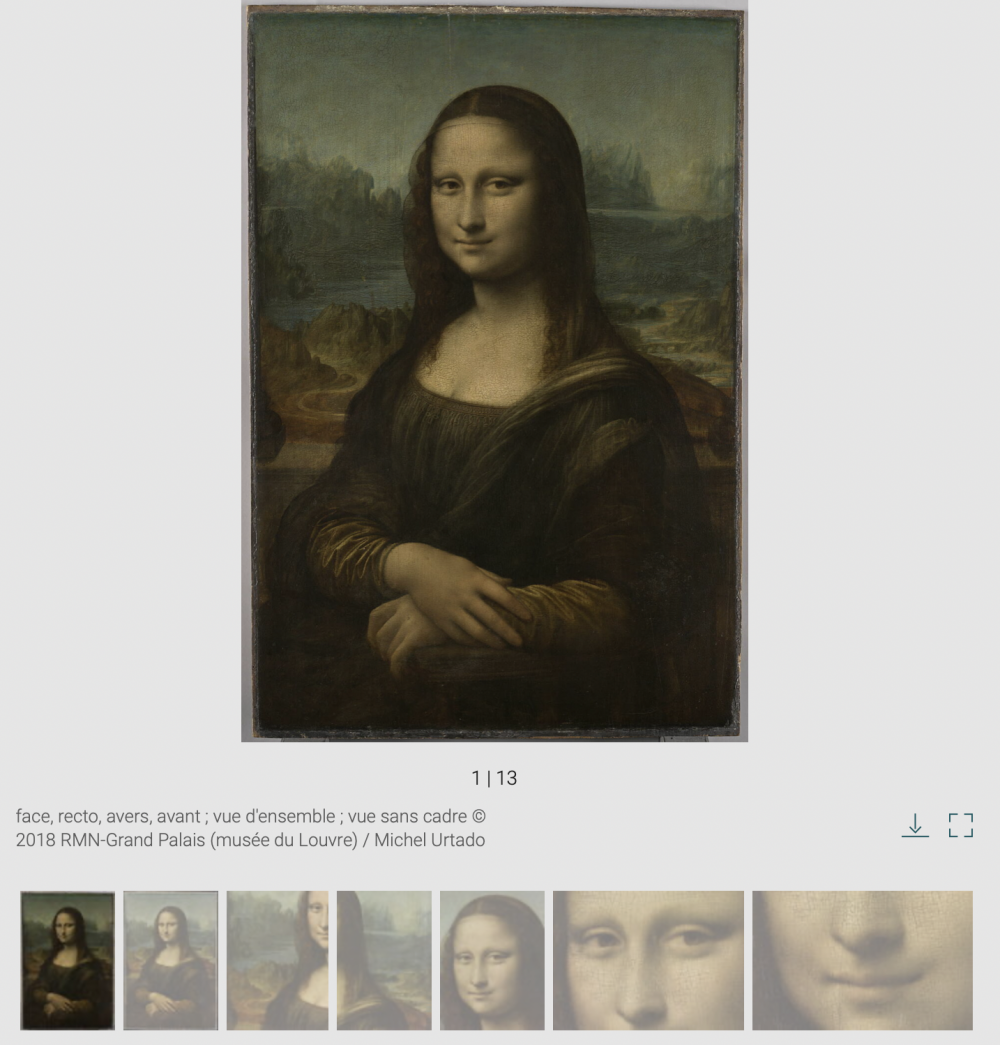Select the seventh thumbnail, the smile detail
Image resolution: width=1000 pixels, height=1045 pixels.
coord(862,960)
